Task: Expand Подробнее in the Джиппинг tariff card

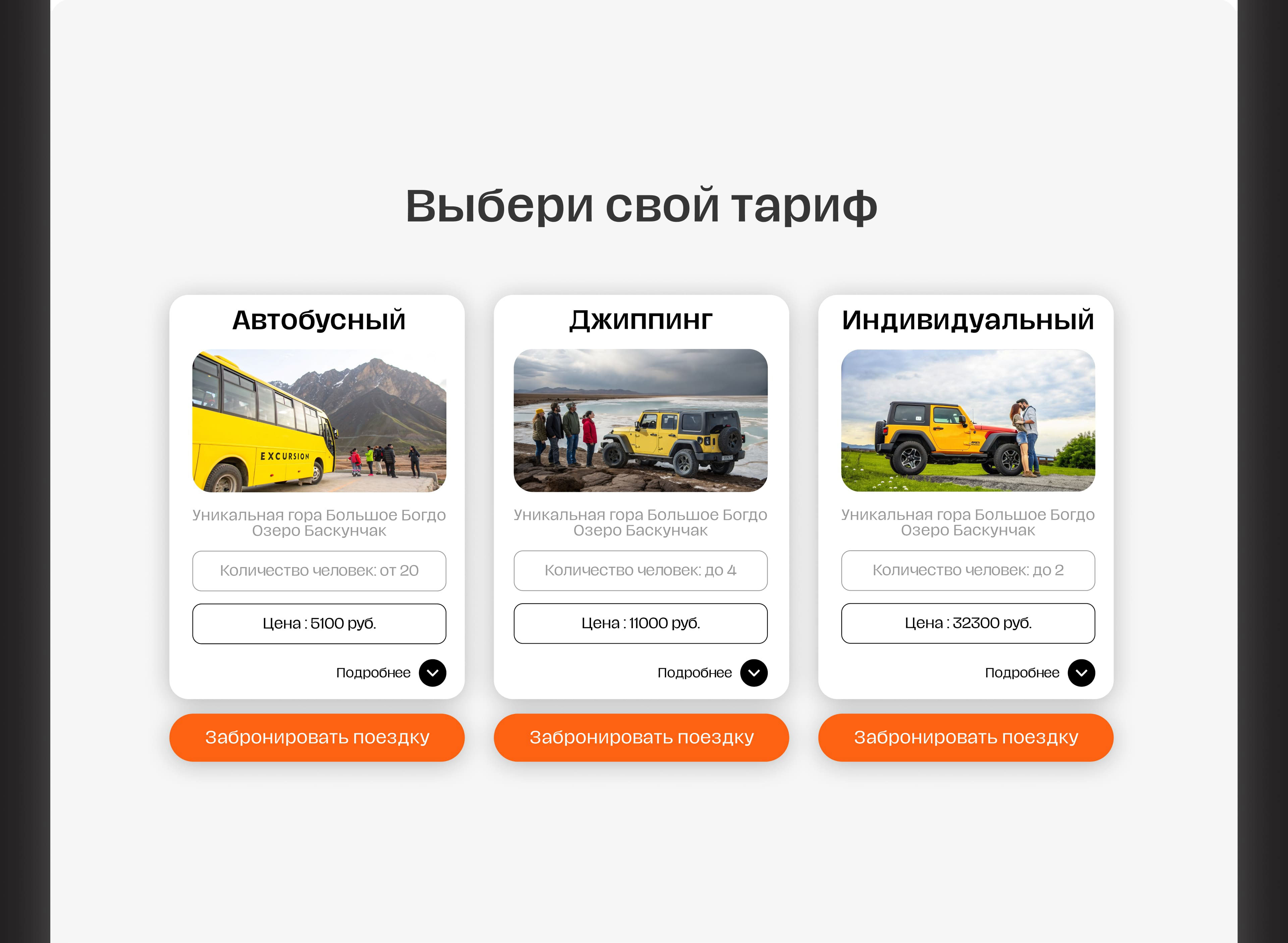Action: click(754, 673)
